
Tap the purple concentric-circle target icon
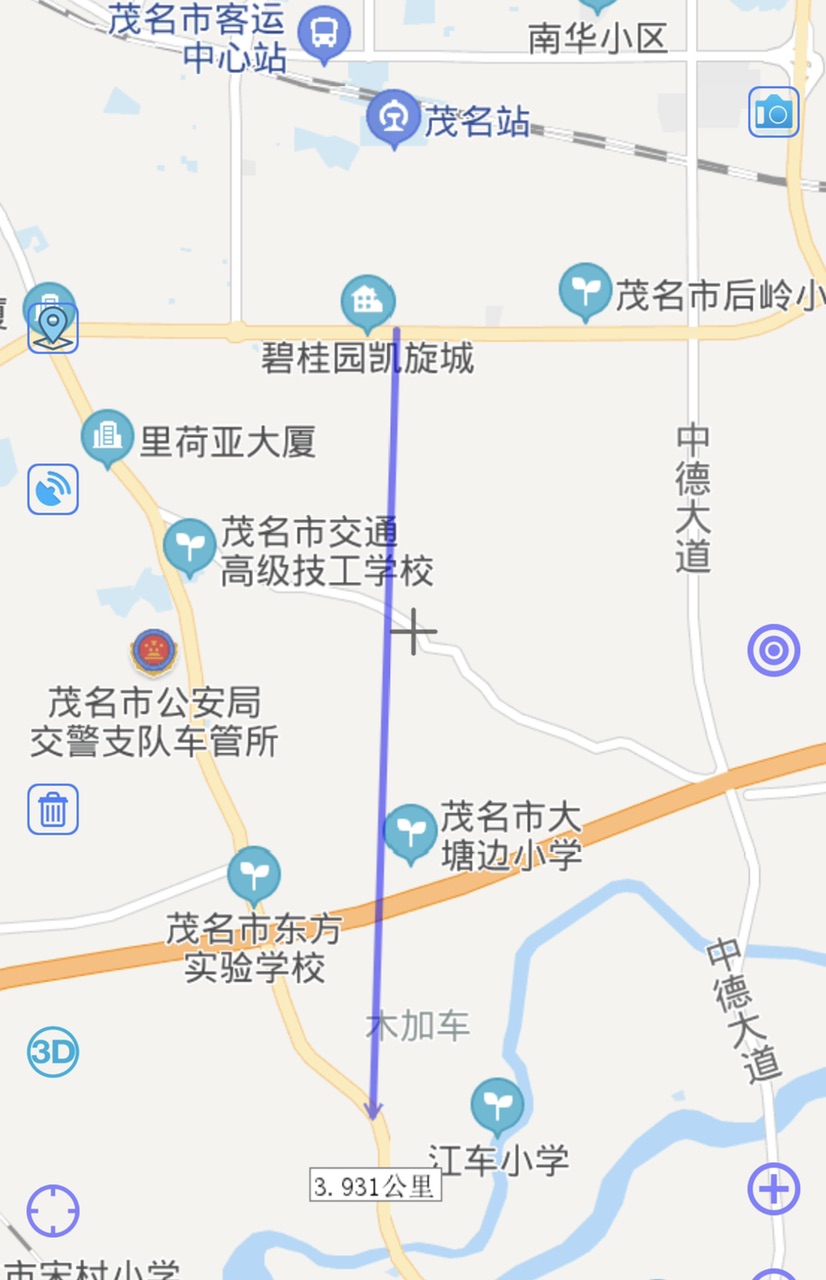click(x=773, y=651)
